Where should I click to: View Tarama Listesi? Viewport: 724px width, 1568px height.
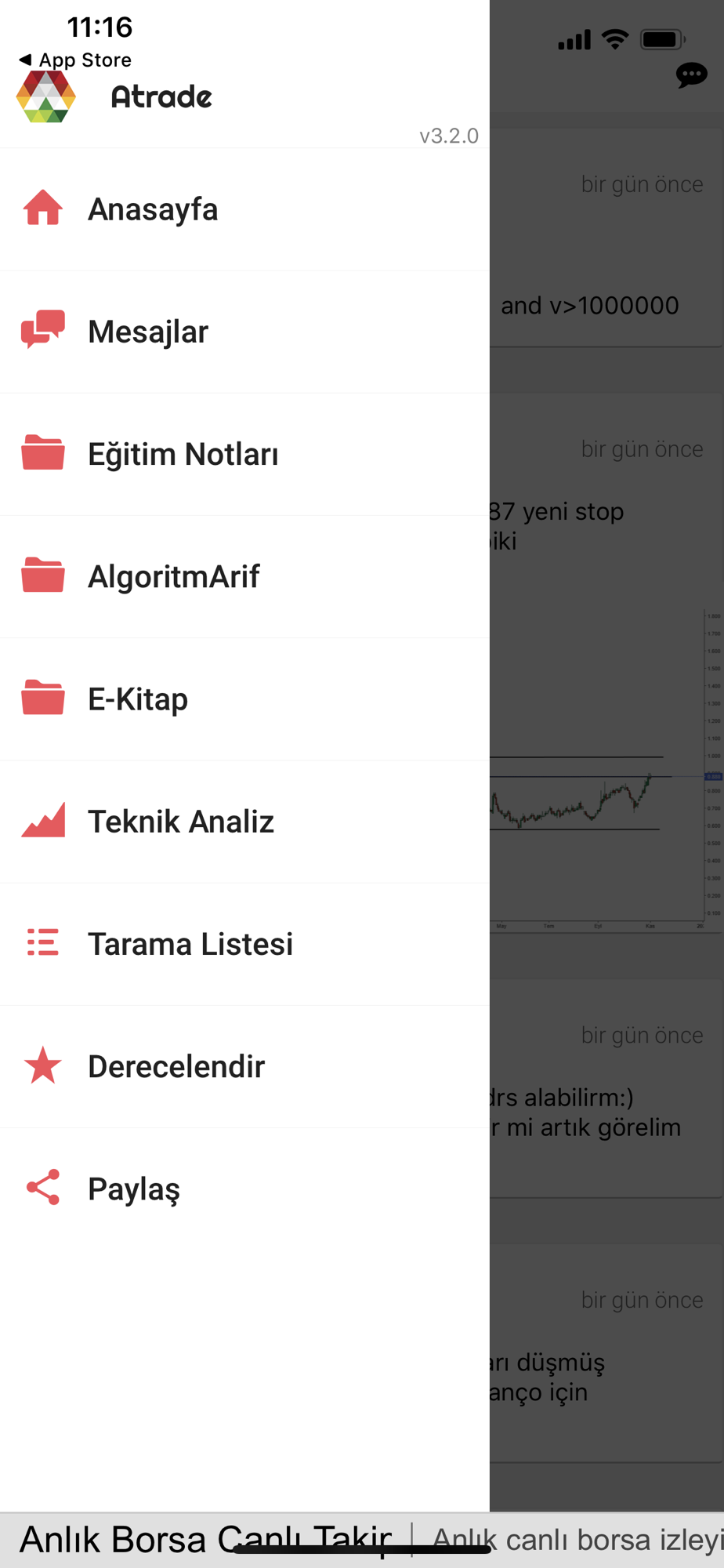tap(244, 944)
